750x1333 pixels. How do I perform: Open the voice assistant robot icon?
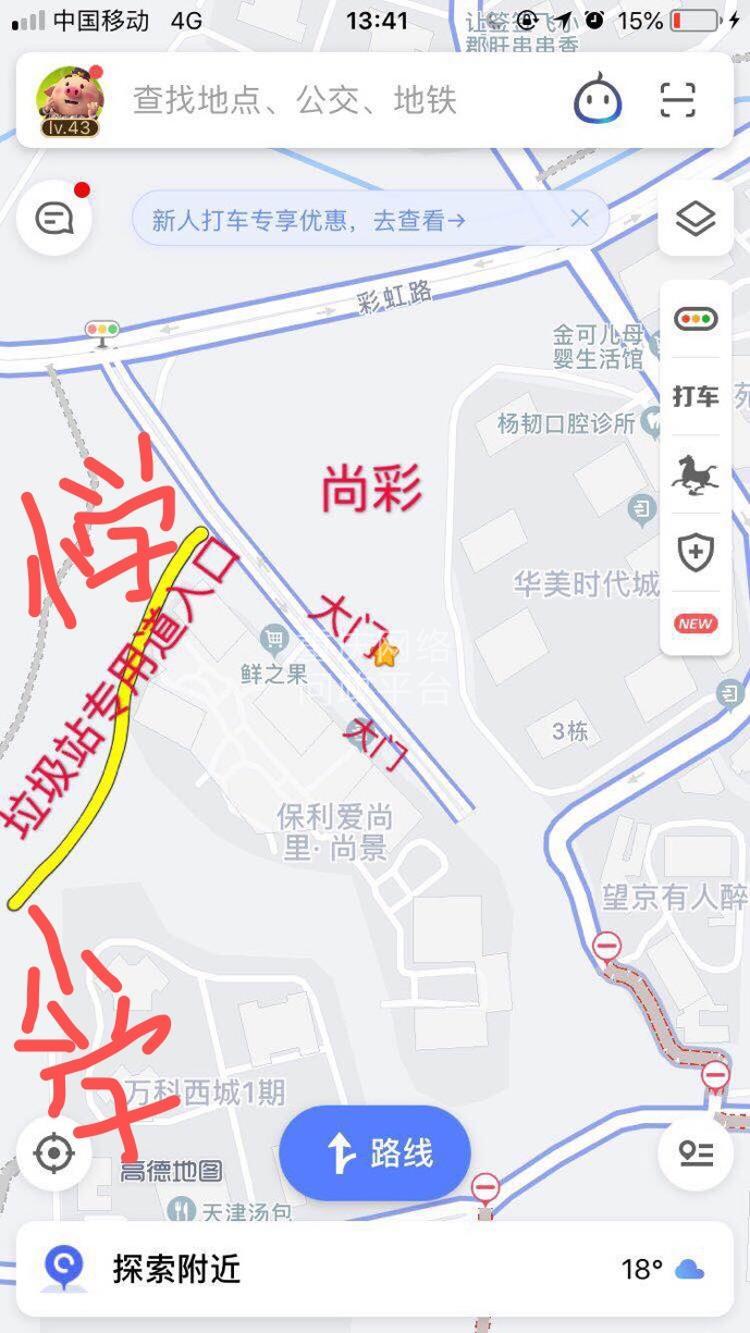(x=597, y=101)
